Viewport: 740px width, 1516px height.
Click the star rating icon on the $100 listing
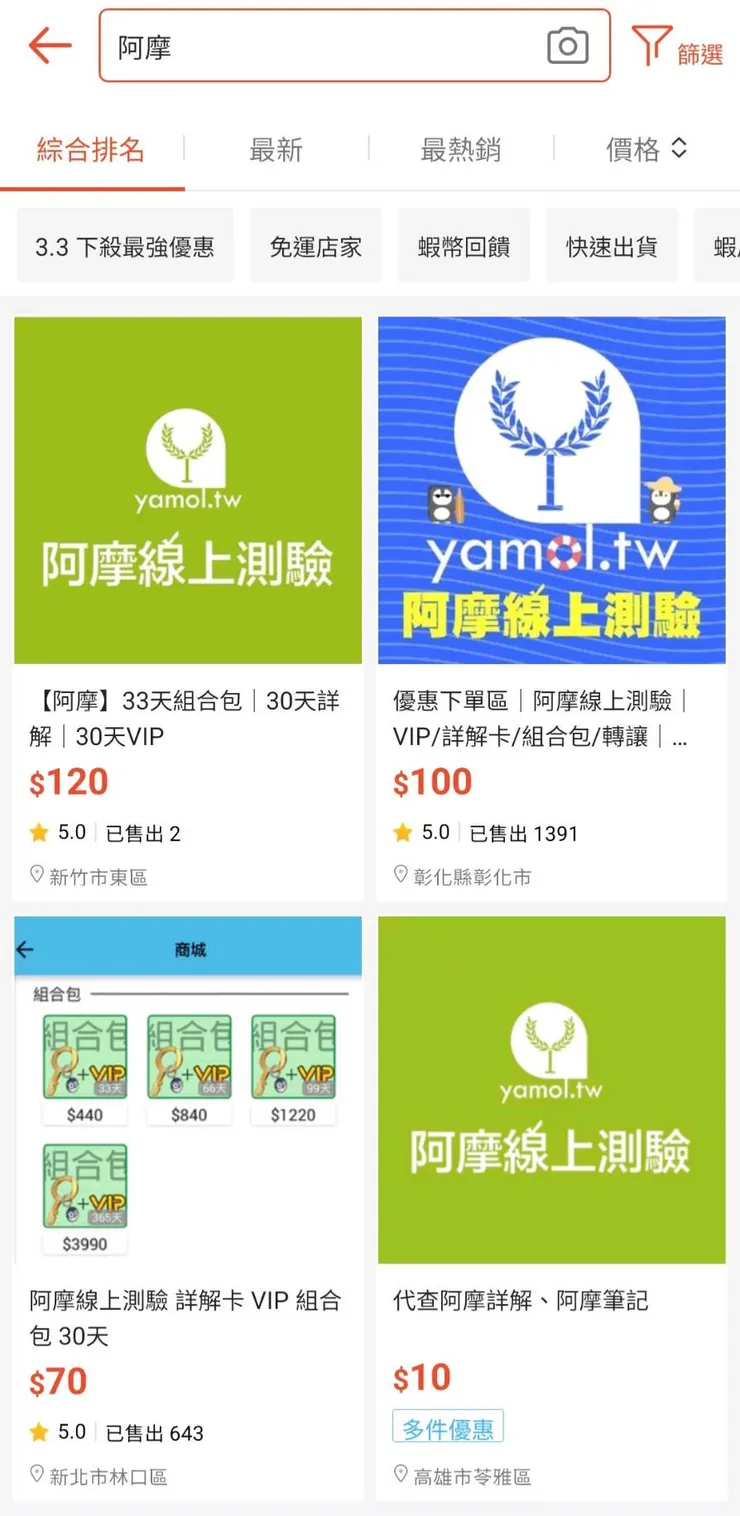click(x=404, y=832)
